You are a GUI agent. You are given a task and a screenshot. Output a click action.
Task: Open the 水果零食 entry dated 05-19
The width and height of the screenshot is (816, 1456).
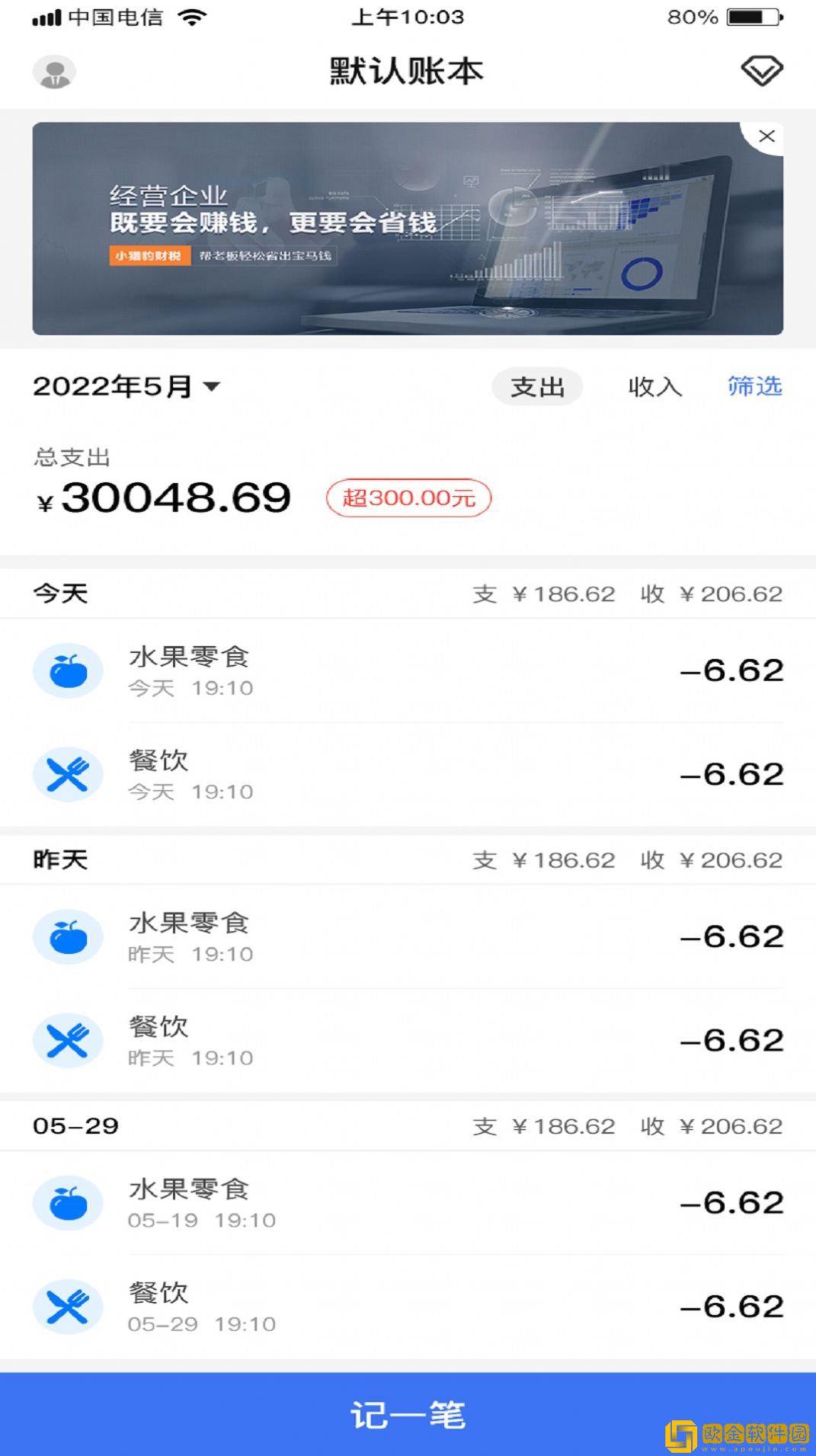point(408,1203)
